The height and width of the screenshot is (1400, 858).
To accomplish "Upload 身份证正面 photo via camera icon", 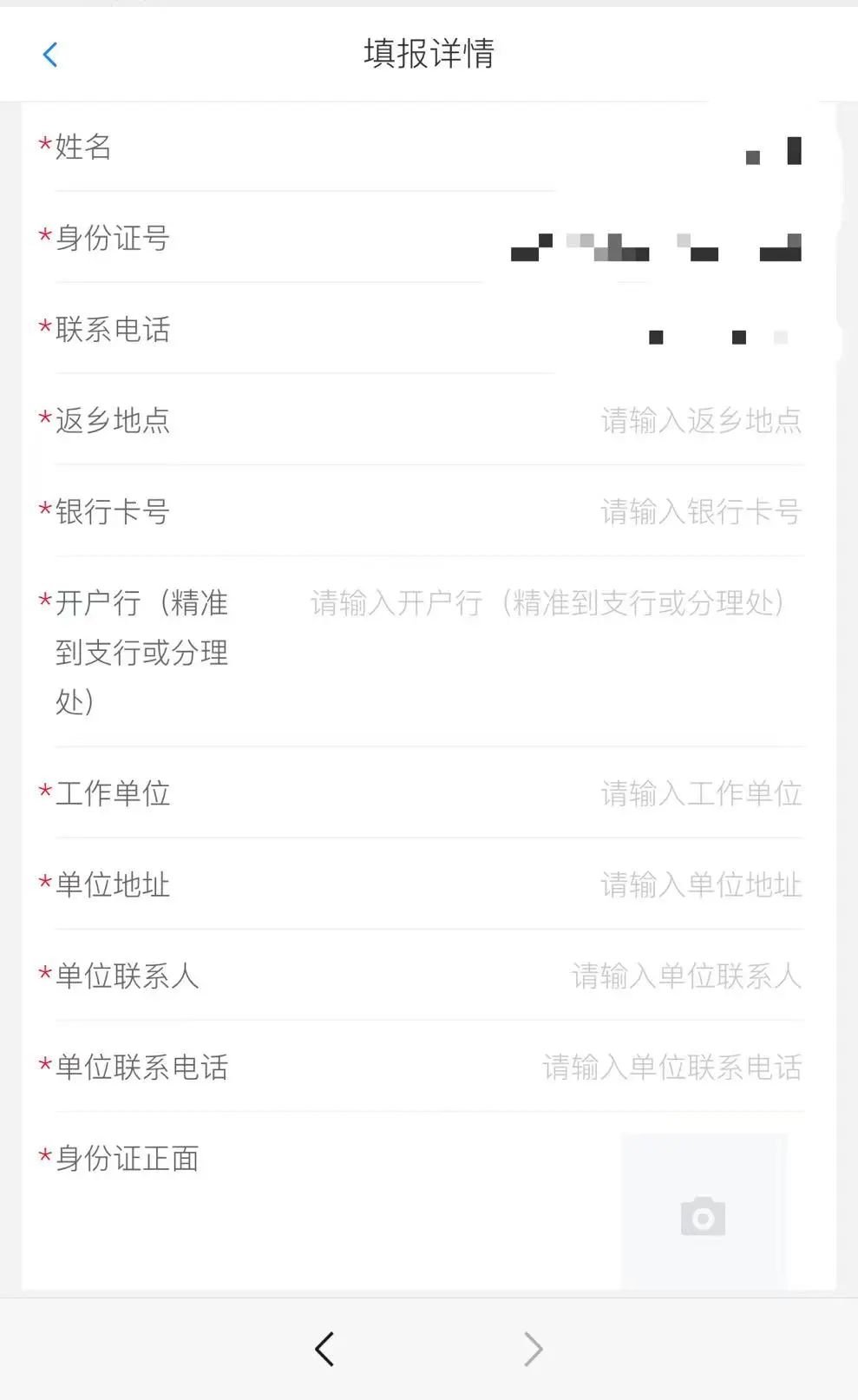I will pos(703,1218).
